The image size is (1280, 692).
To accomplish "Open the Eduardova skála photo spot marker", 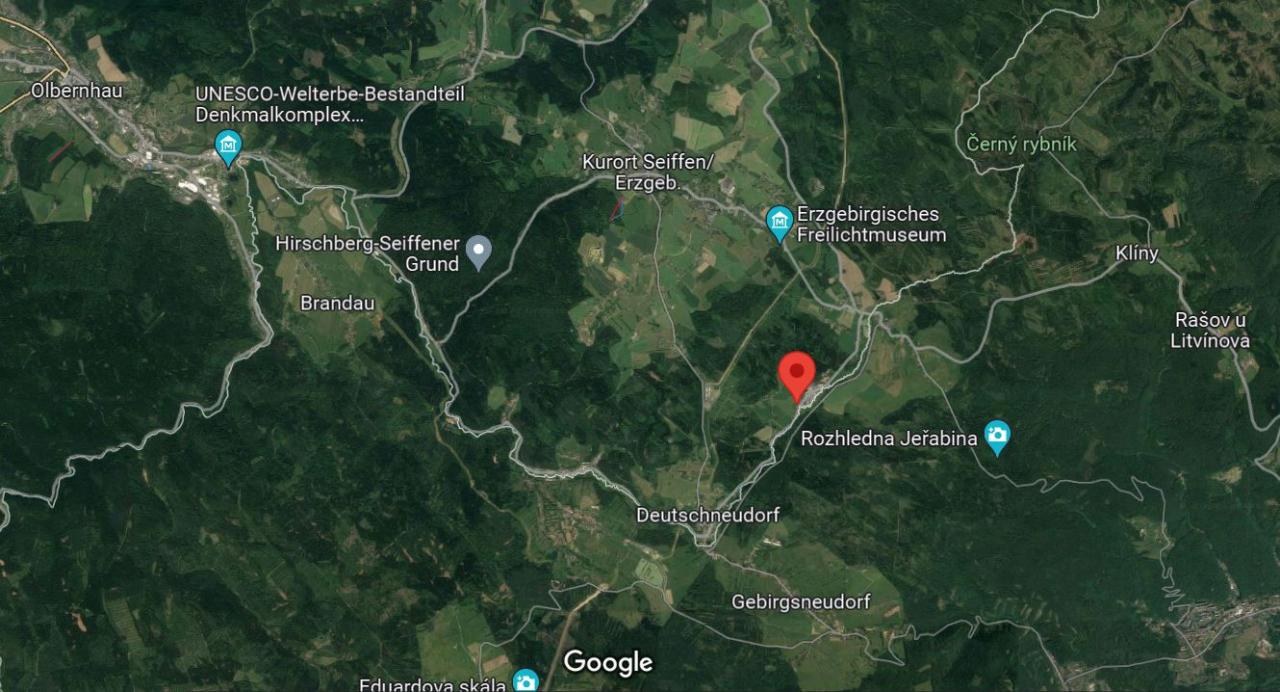I will pyautogui.click(x=525, y=681).
